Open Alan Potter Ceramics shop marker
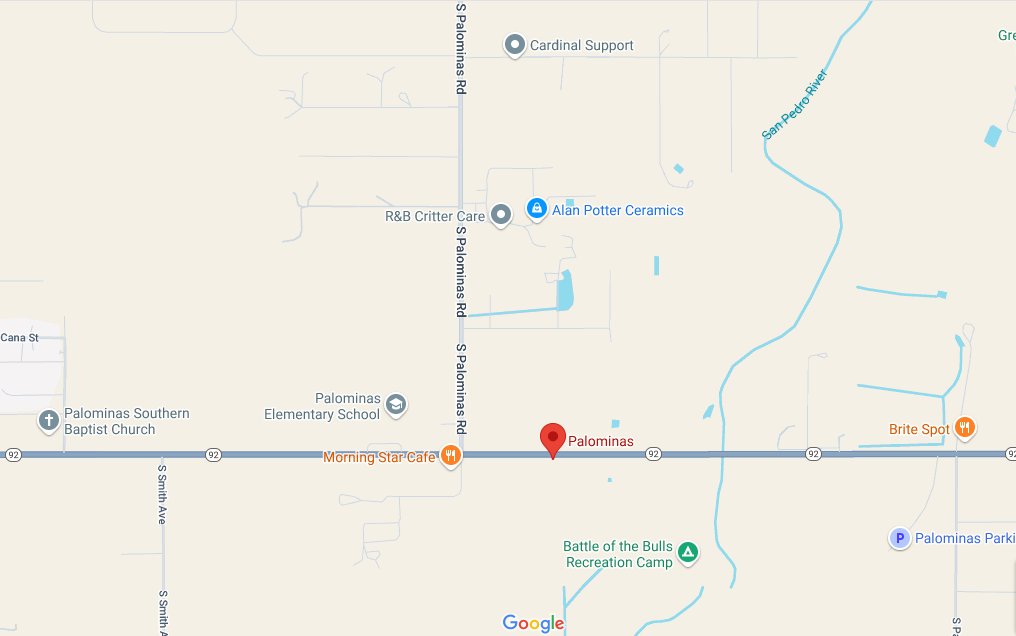 [x=536, y=209]
